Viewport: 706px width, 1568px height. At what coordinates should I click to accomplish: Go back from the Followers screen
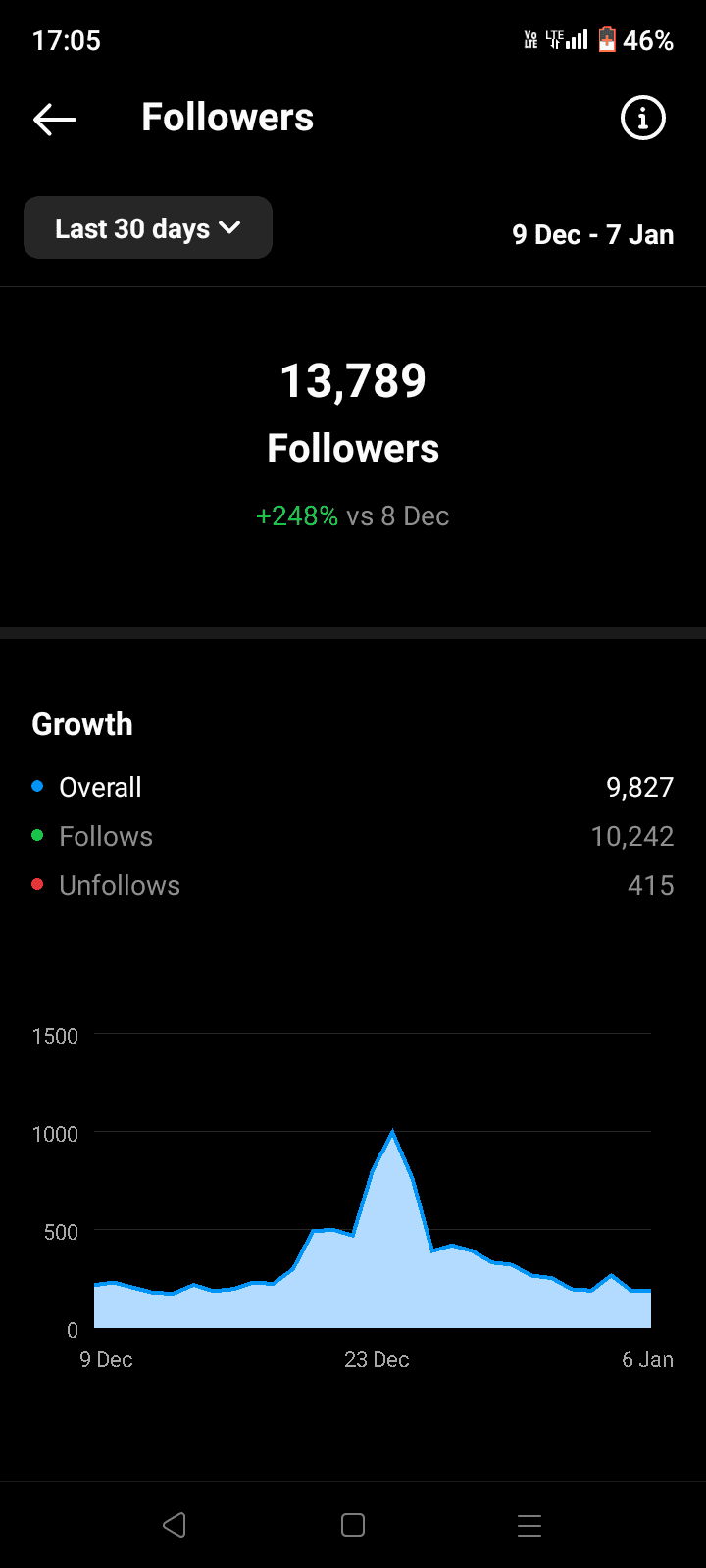click(x=55, y=120)
